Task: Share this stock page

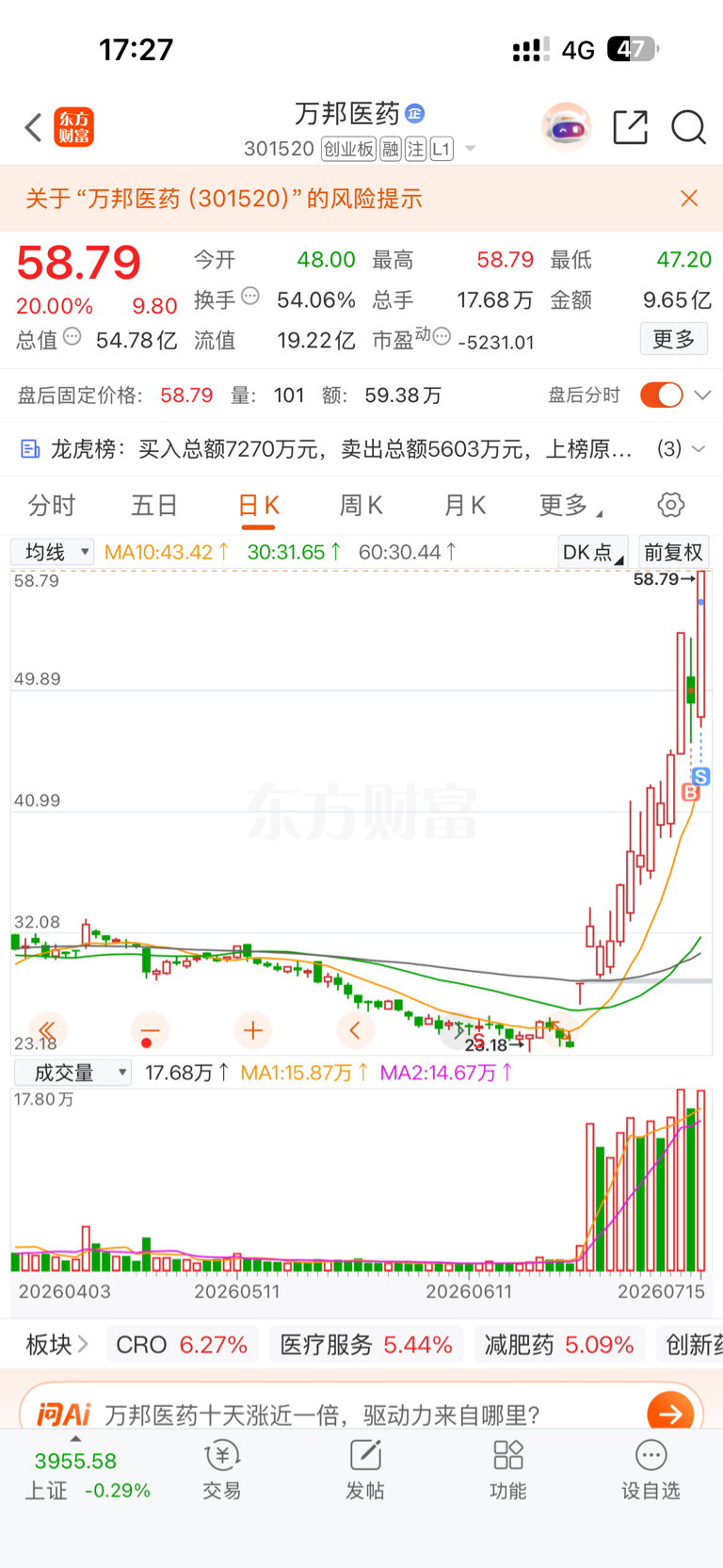Action: click(x=630, y=127)
